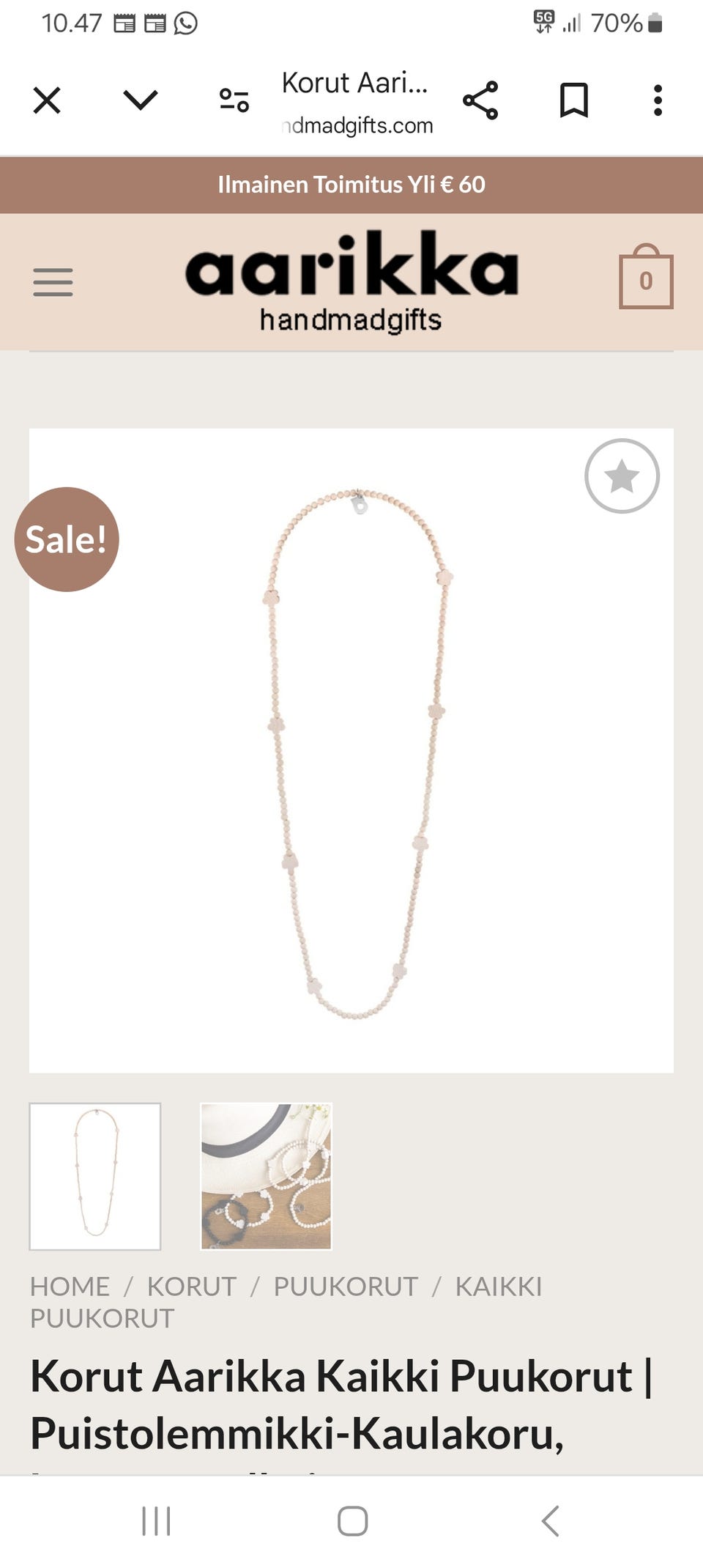Close the in-app browser tab
Viewport: 703px width, 1568px height.
pos(47,100)
